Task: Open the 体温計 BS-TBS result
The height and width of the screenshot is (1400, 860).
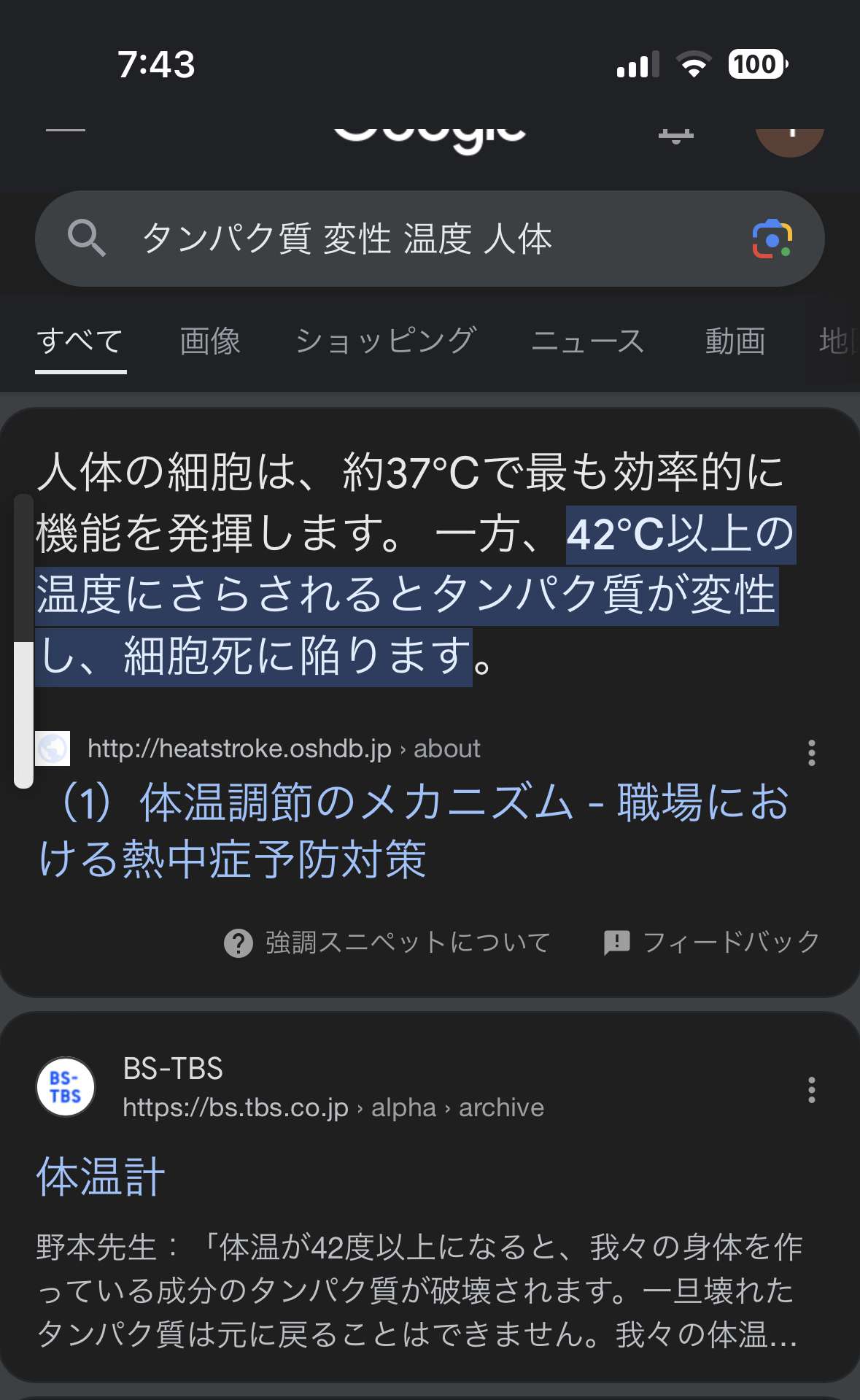Action: click(x=101, y=1176)
